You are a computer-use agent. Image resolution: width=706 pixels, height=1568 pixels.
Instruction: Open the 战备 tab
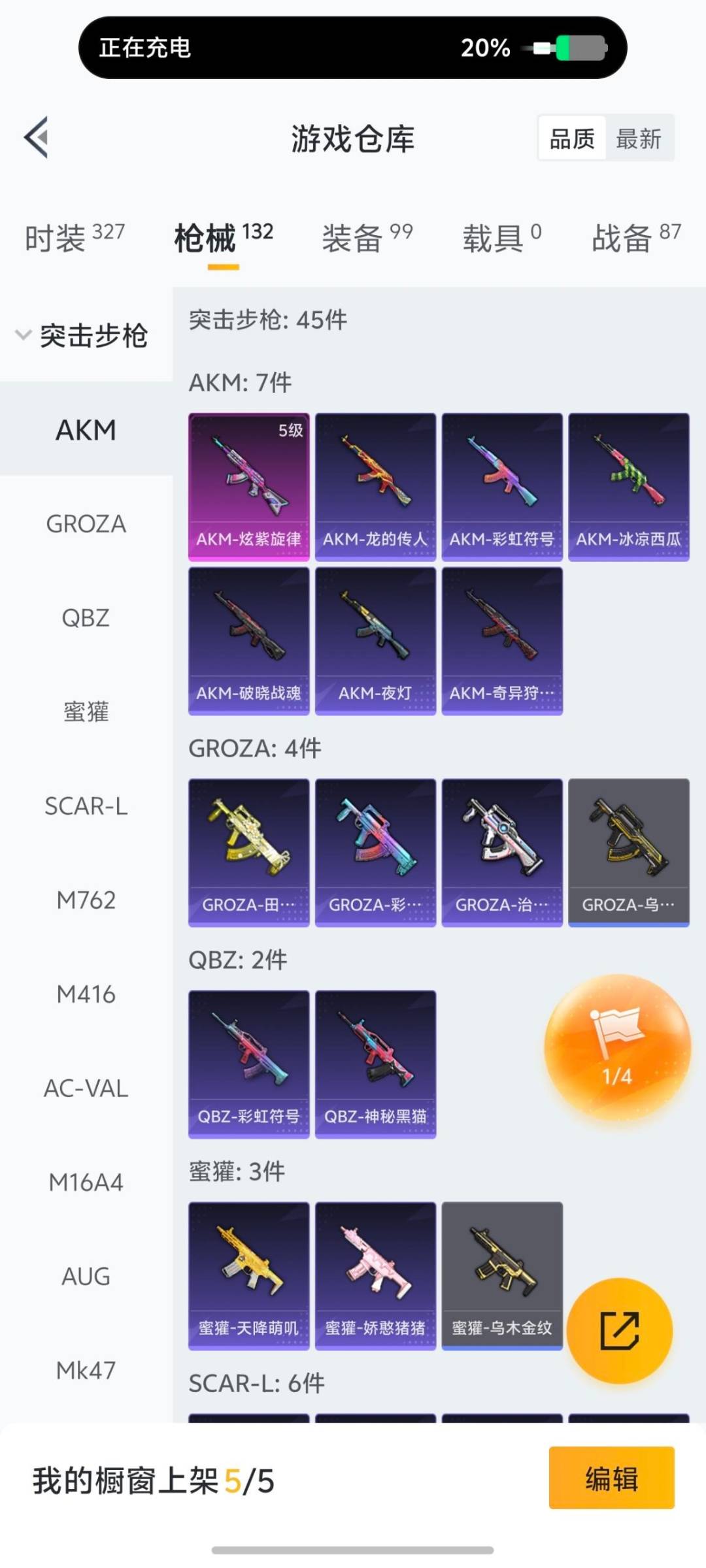(635, 238)
